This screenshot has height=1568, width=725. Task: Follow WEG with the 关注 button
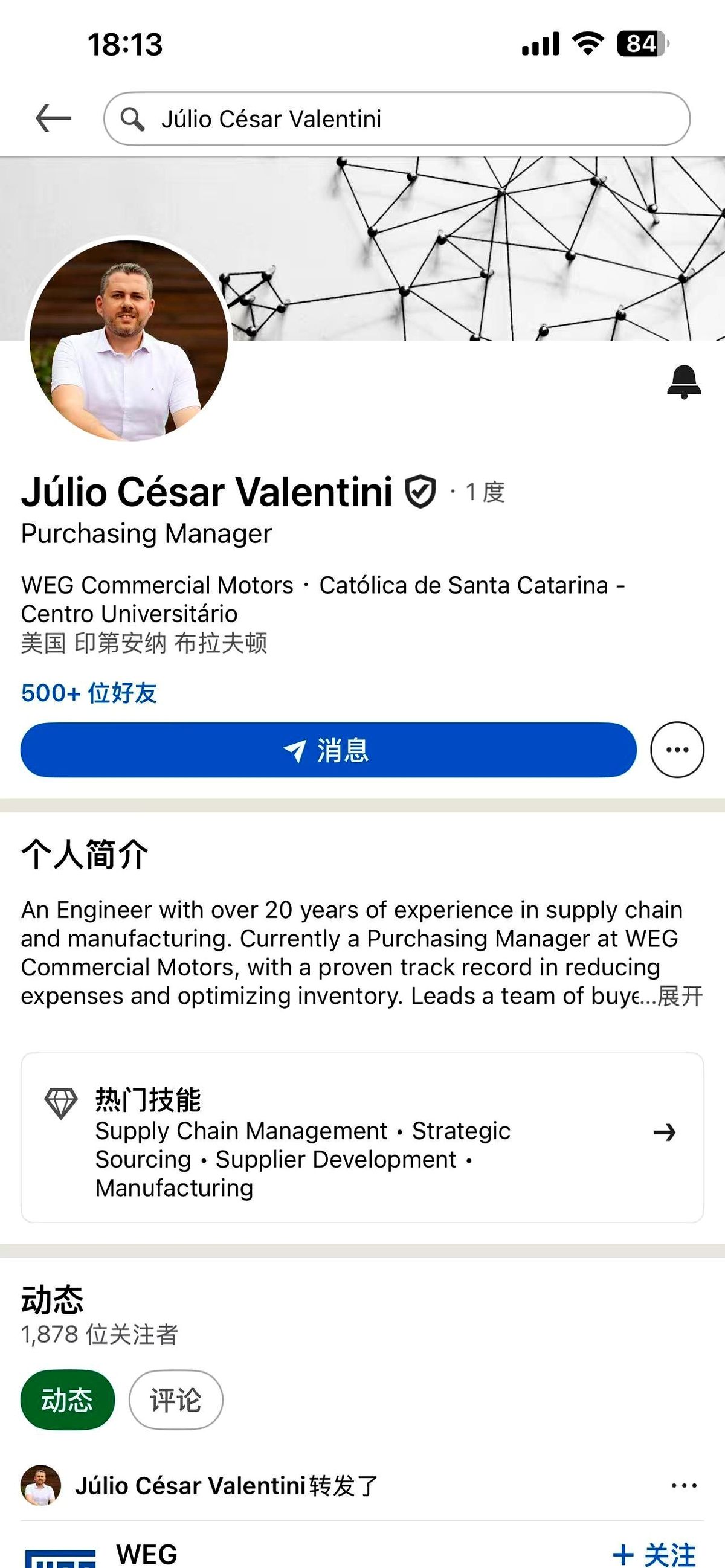tap(654, 1554)
